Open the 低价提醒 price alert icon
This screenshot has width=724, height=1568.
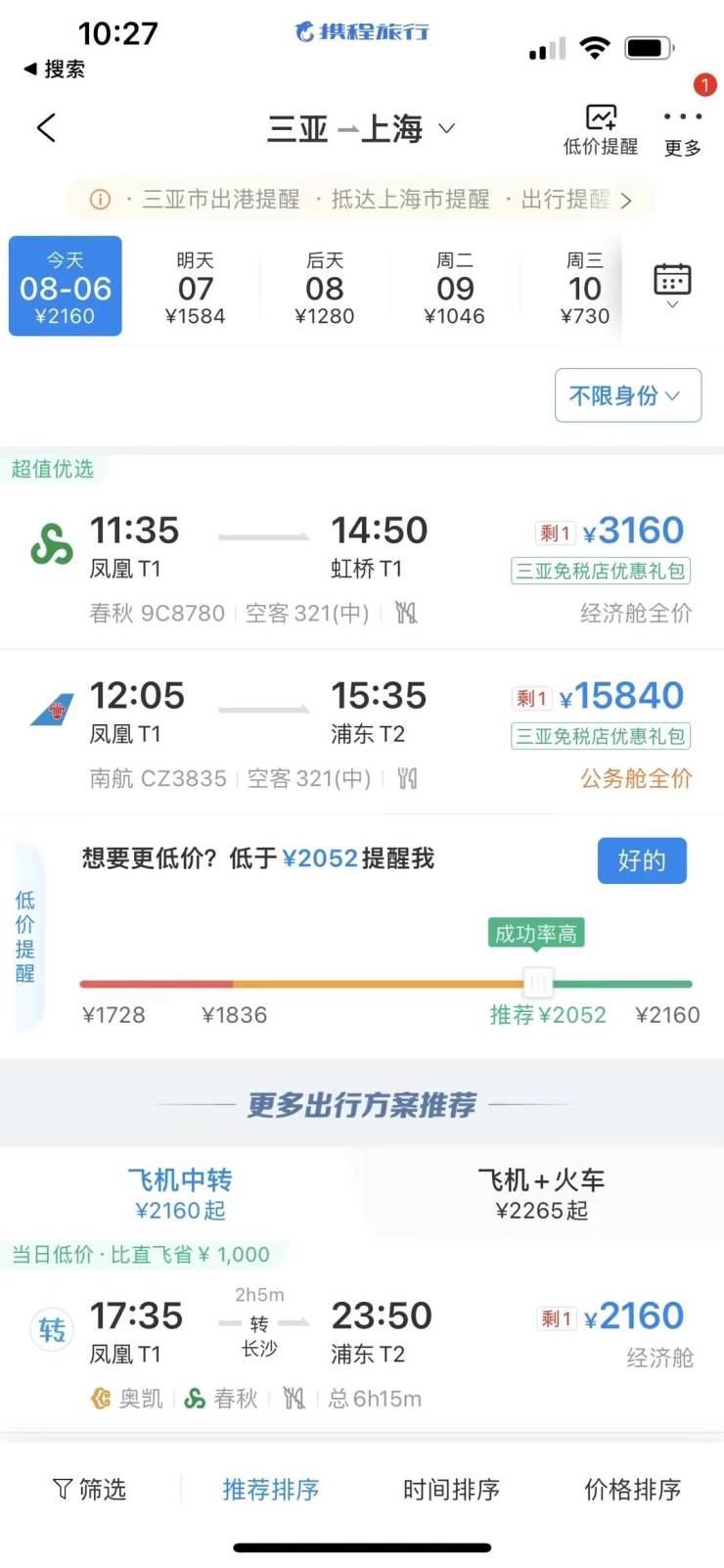(x=601, y=129)
